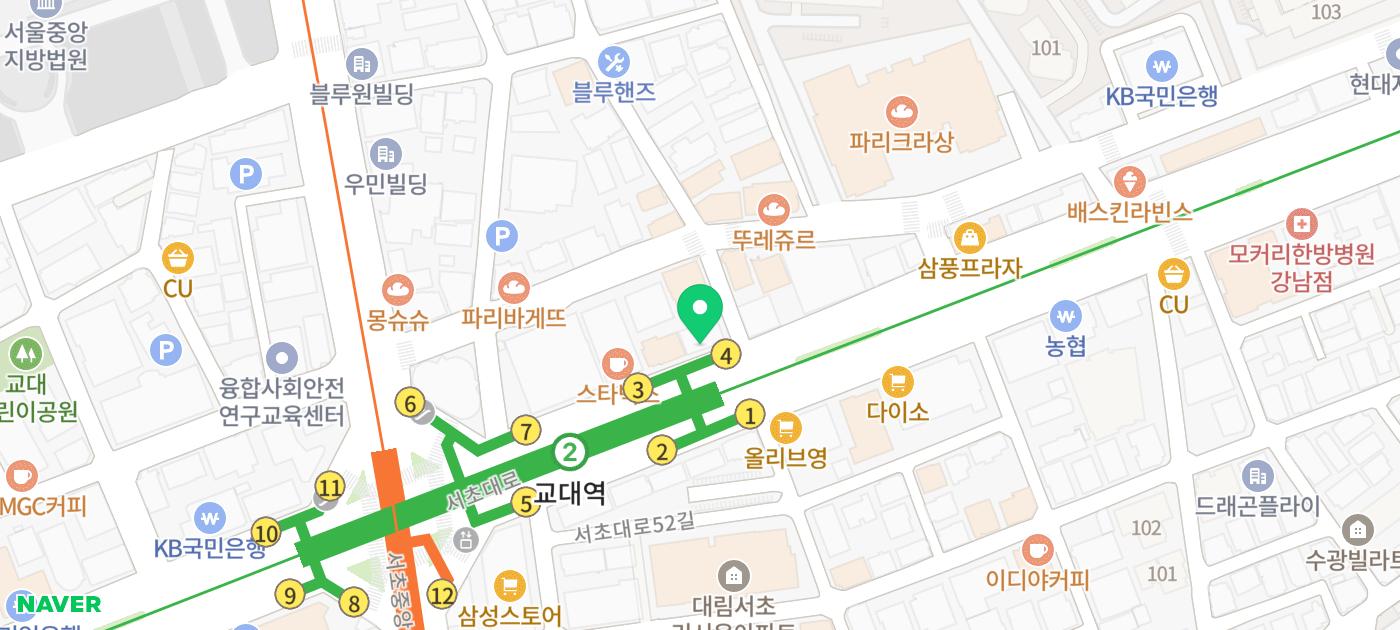Select the 이디야커피 cafe marker
The width and height of the screenshot is (1400, 630).
(1037, 549)
